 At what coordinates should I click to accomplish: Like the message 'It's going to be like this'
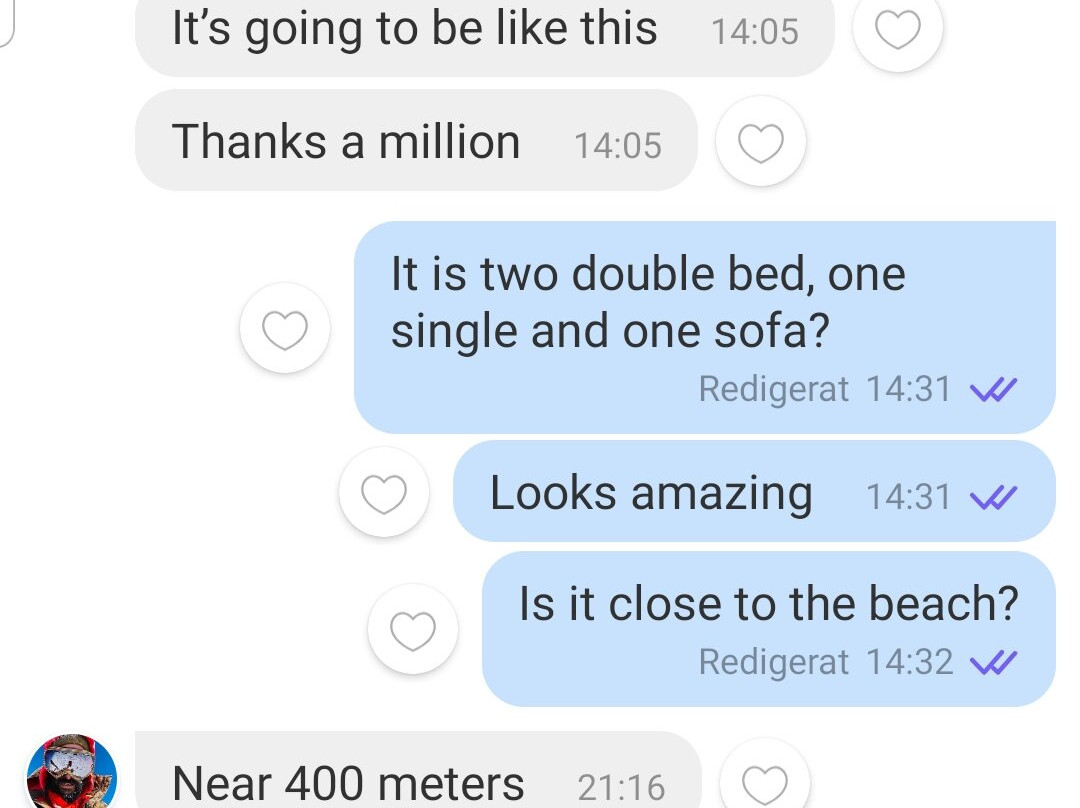pyautogui.click(x=897, y=31)
